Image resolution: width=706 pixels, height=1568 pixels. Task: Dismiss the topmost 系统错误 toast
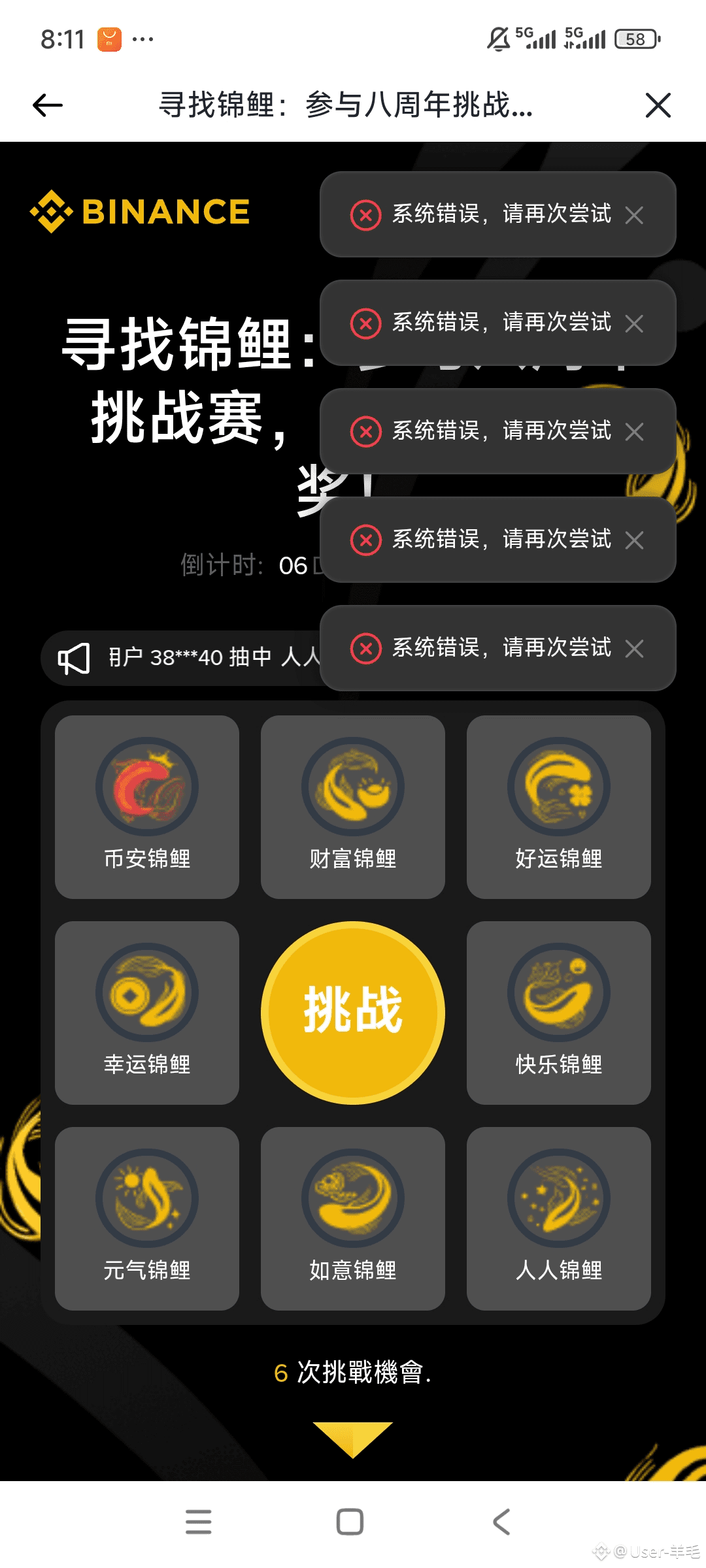click(x=634, y=215)
